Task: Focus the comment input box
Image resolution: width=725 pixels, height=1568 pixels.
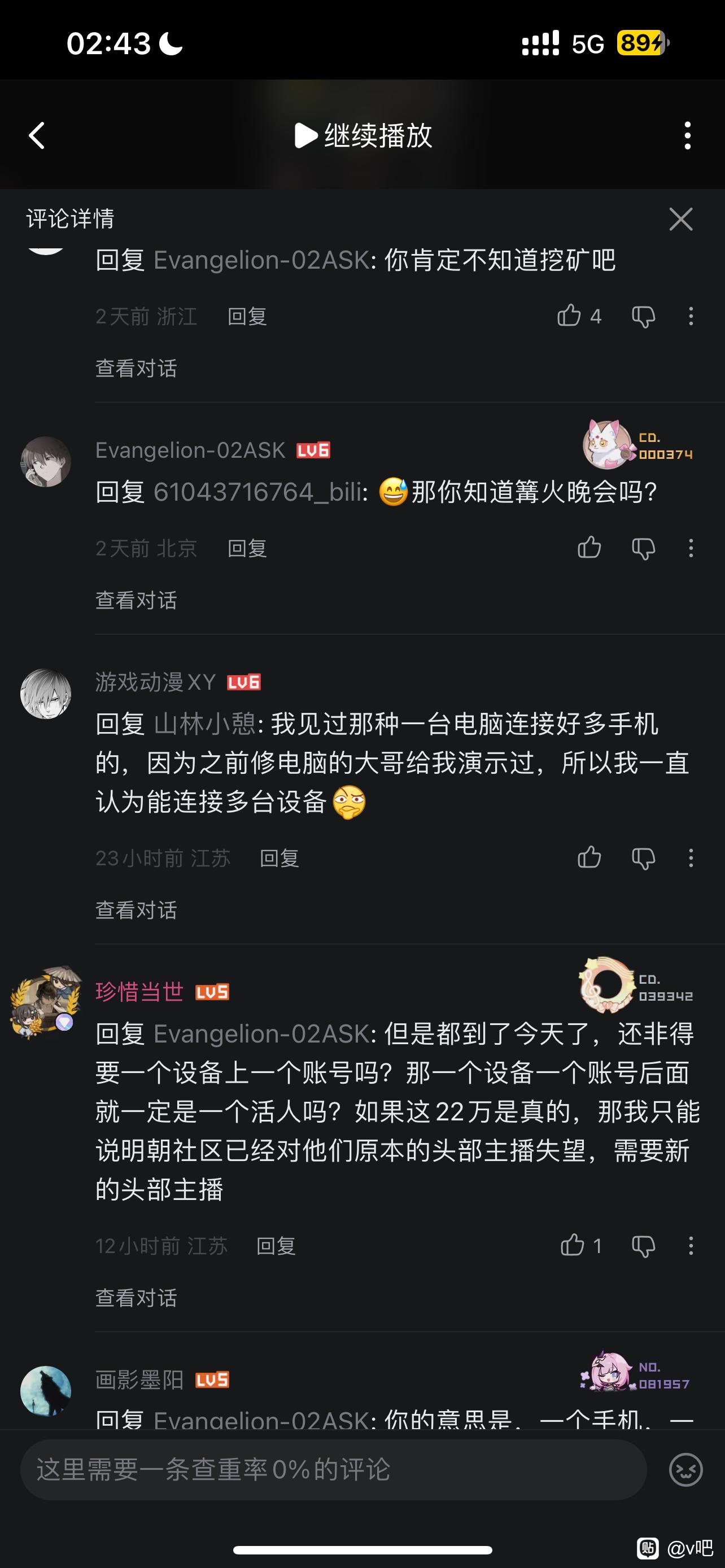Action: pos(333,1469)
